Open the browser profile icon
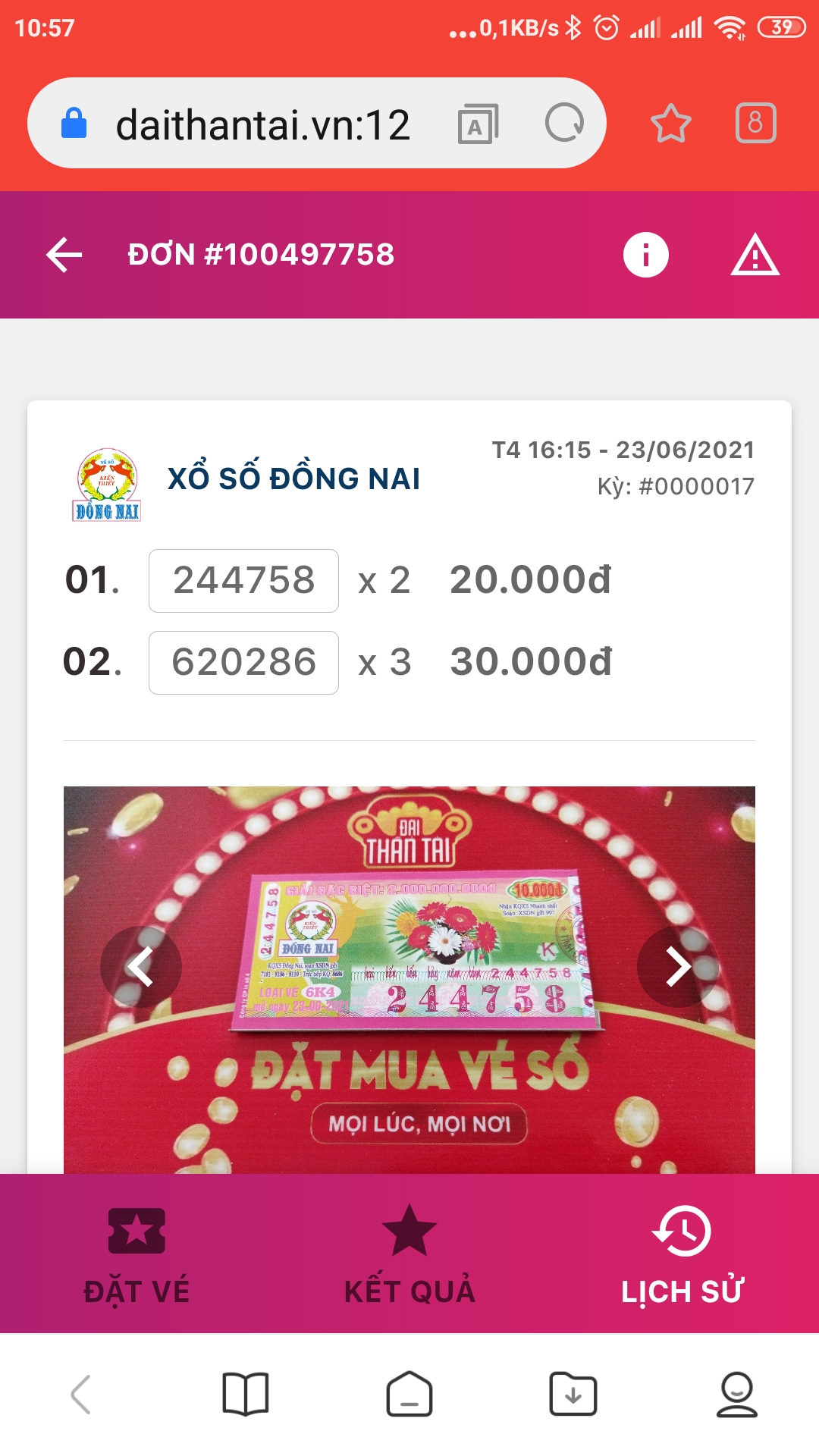This screenshot has height=1456, width=819. tap(736, 1394)
